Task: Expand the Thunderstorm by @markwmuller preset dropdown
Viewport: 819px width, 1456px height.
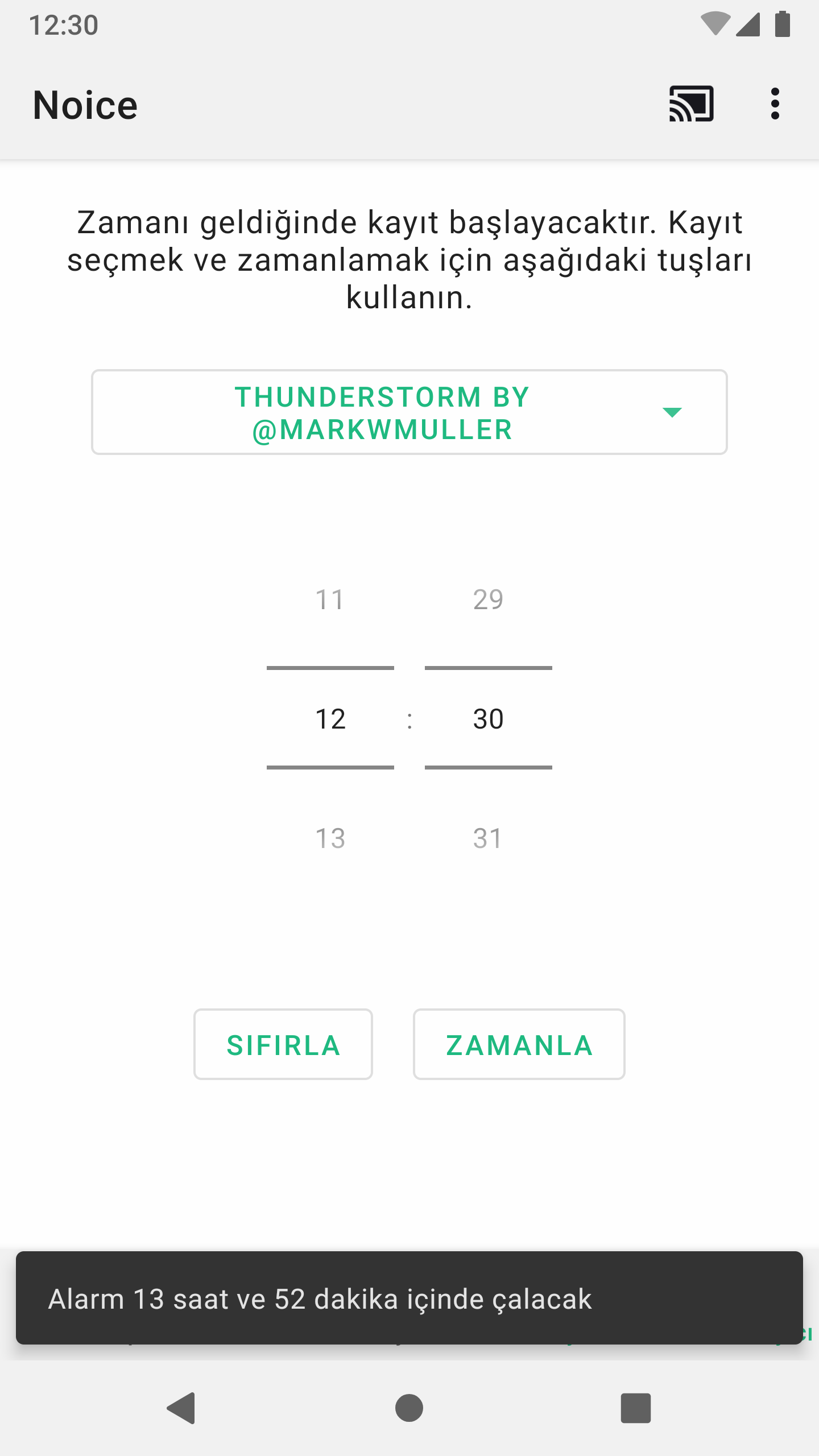Action: point(409,412)
